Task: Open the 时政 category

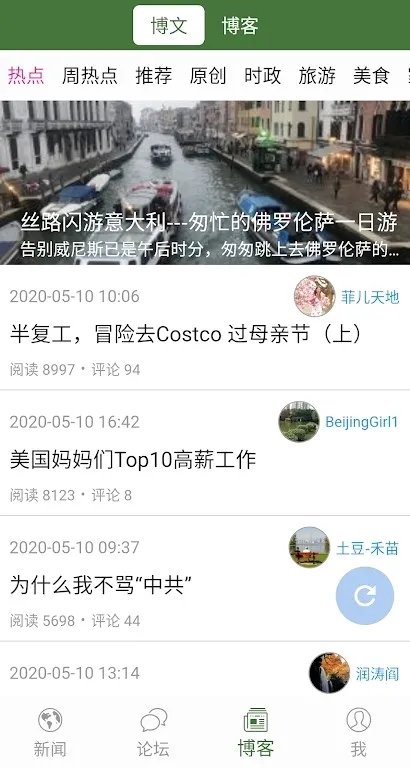Action: coord(263,76)
